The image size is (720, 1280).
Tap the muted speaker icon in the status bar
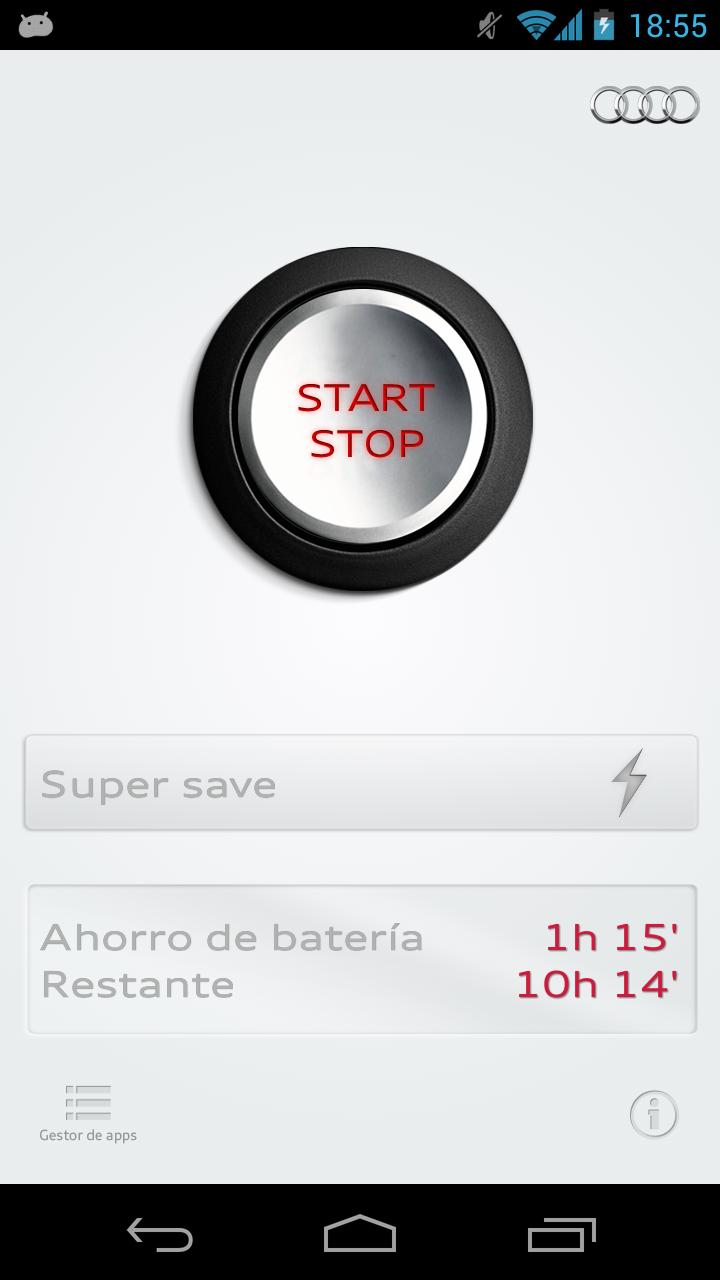click(x=488, y=26)
